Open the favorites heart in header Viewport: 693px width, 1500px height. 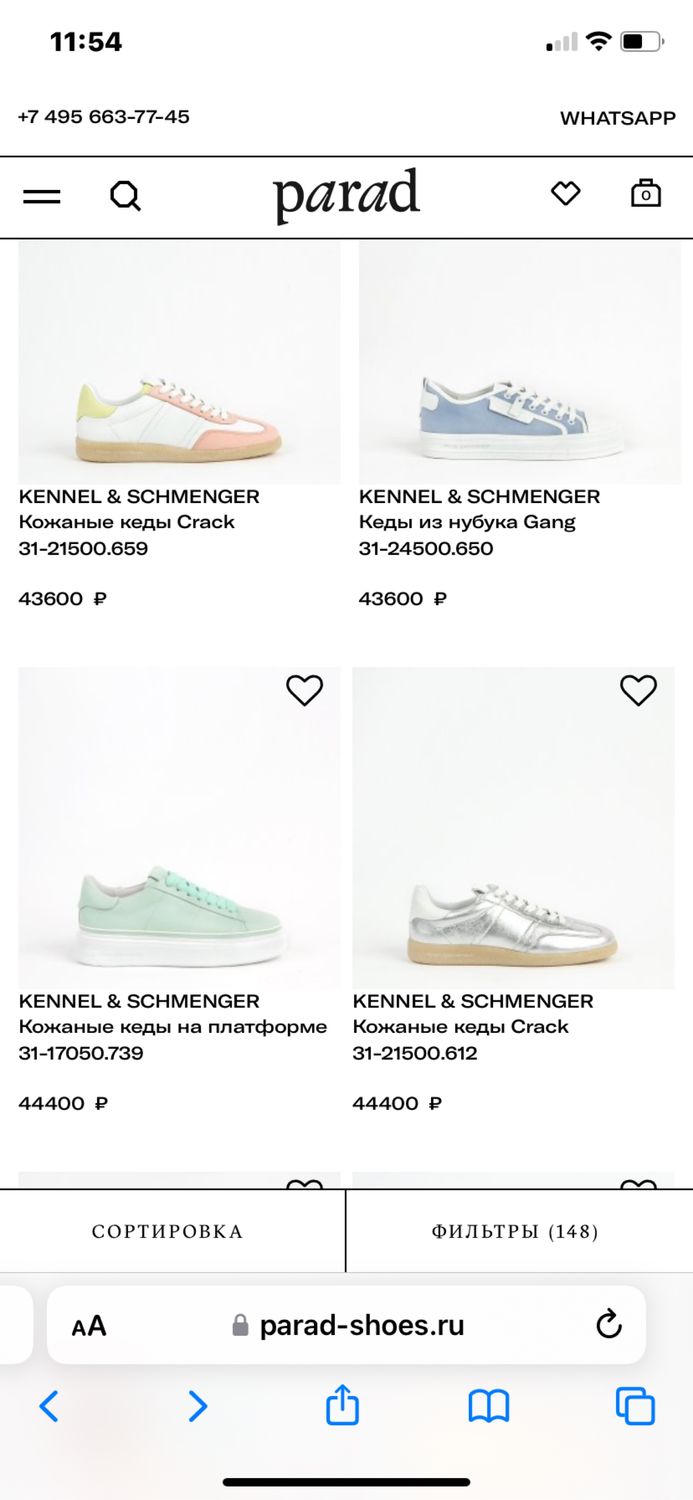click(x=565, y=194)
